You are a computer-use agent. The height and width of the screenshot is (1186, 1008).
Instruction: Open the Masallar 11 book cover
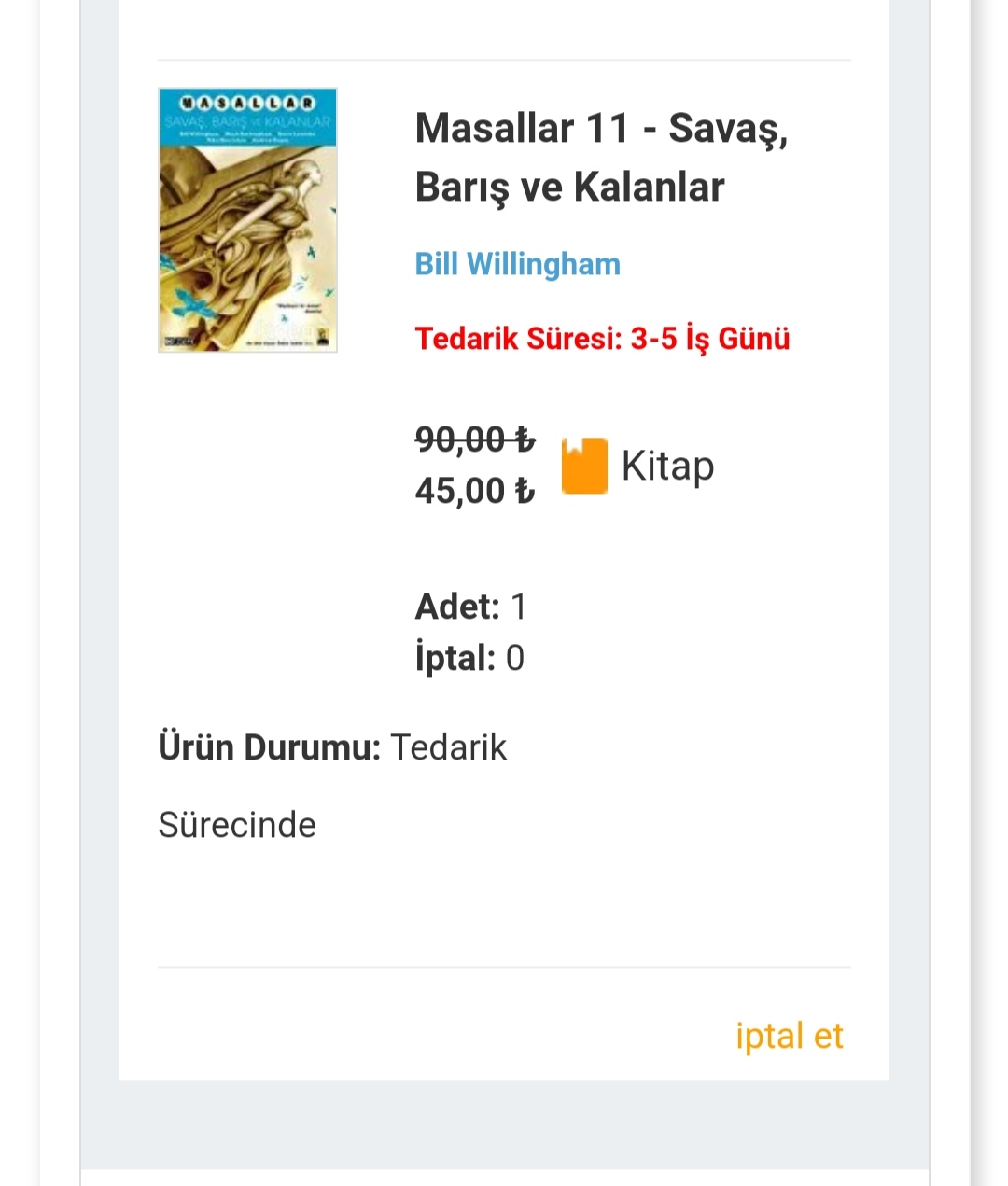pos(247,220)
